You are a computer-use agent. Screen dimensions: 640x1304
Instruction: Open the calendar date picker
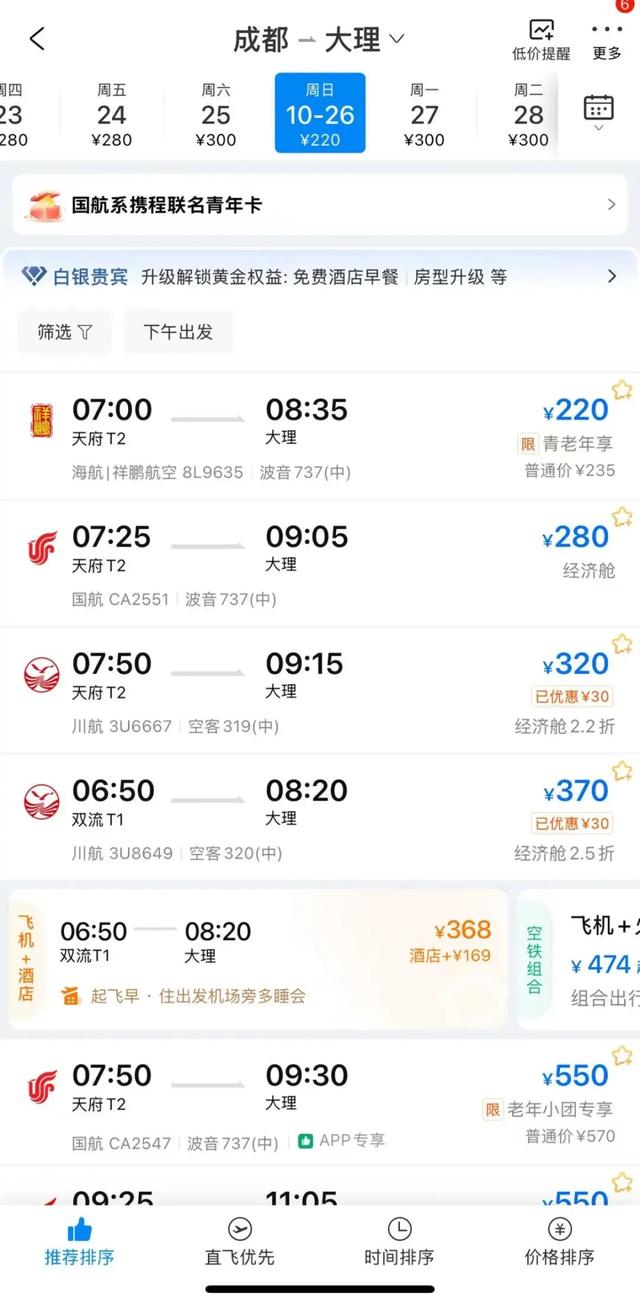coord(599,112)
